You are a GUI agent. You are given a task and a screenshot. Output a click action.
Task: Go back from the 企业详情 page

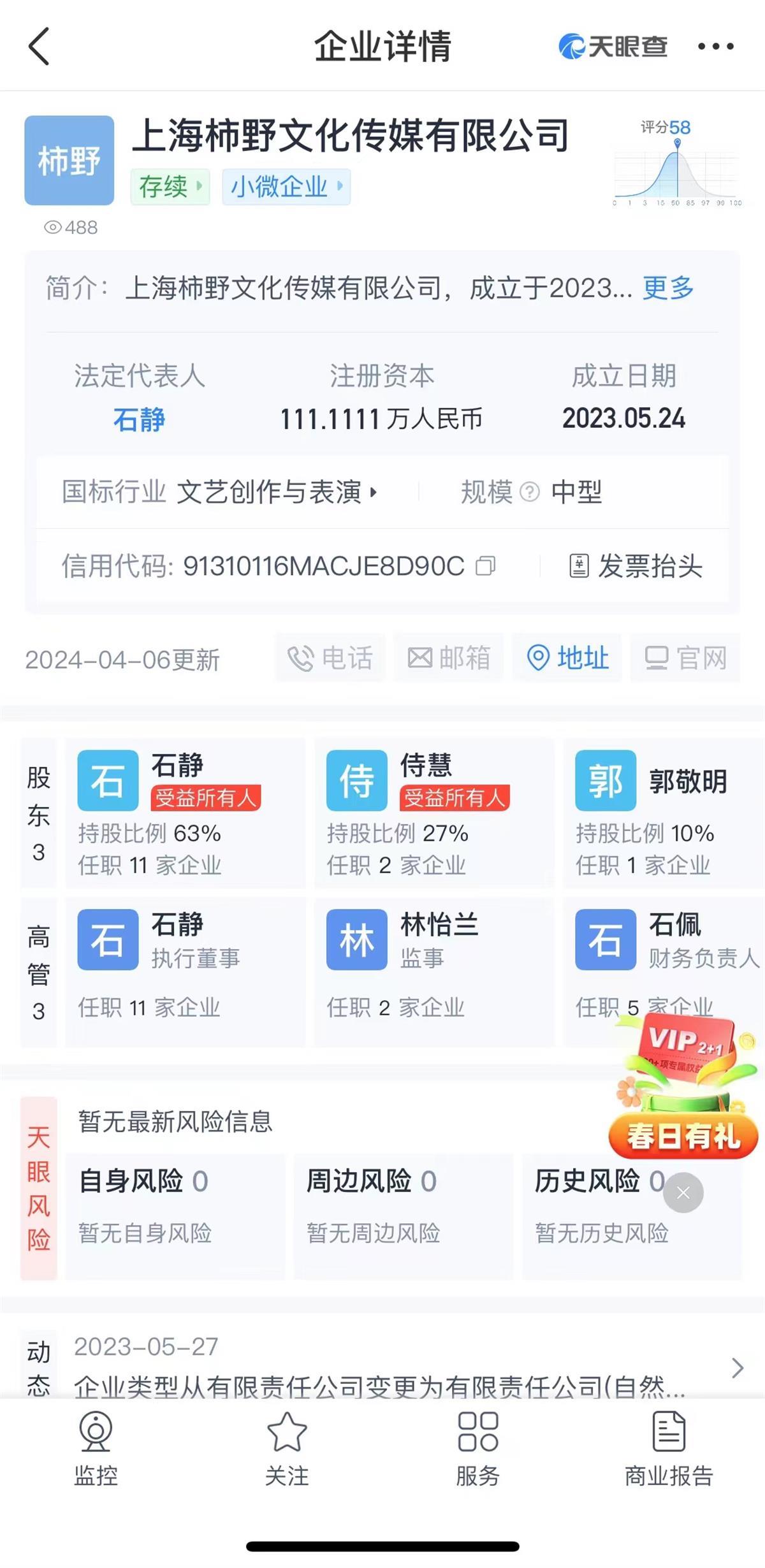tap(40, 47)
